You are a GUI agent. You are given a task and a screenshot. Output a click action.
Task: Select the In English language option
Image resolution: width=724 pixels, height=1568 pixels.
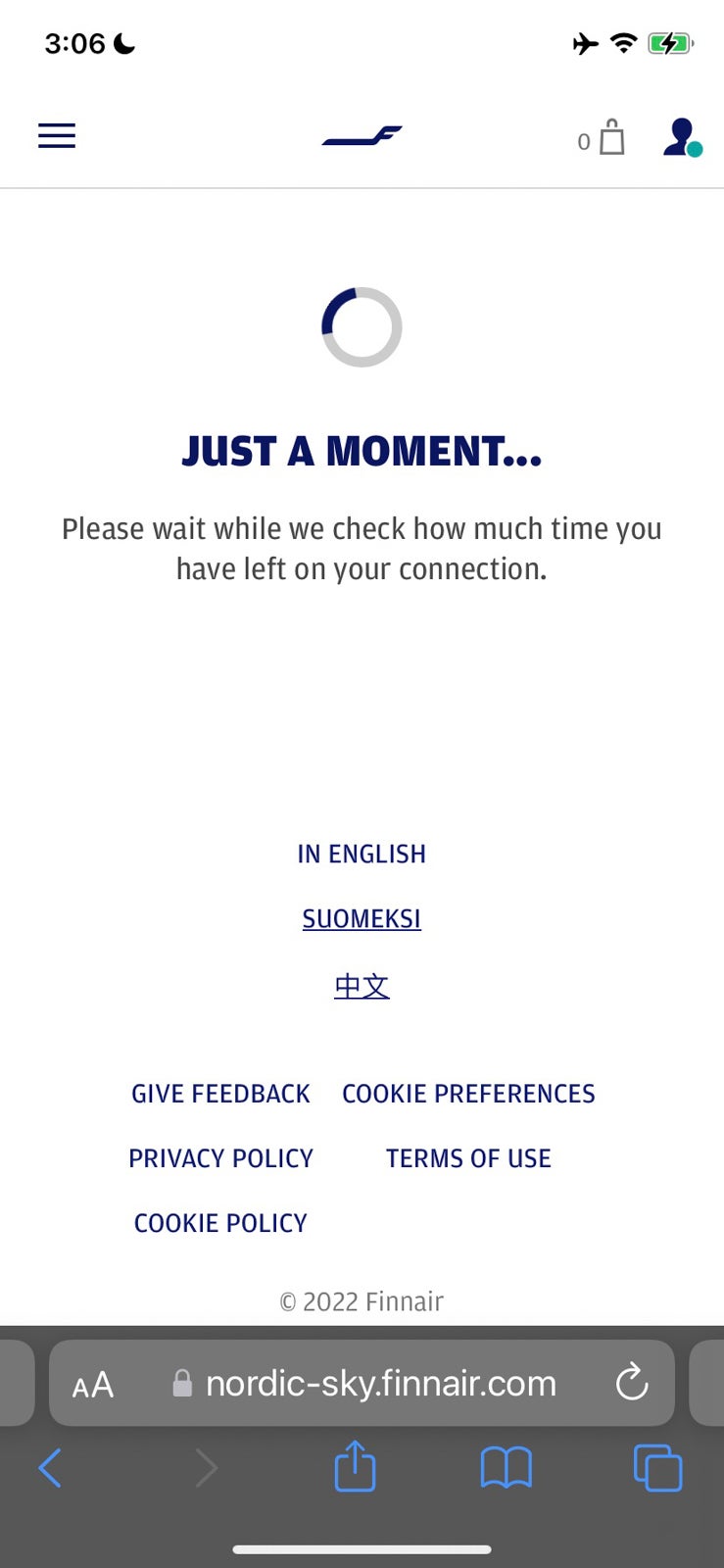click(x=362, y=854)
